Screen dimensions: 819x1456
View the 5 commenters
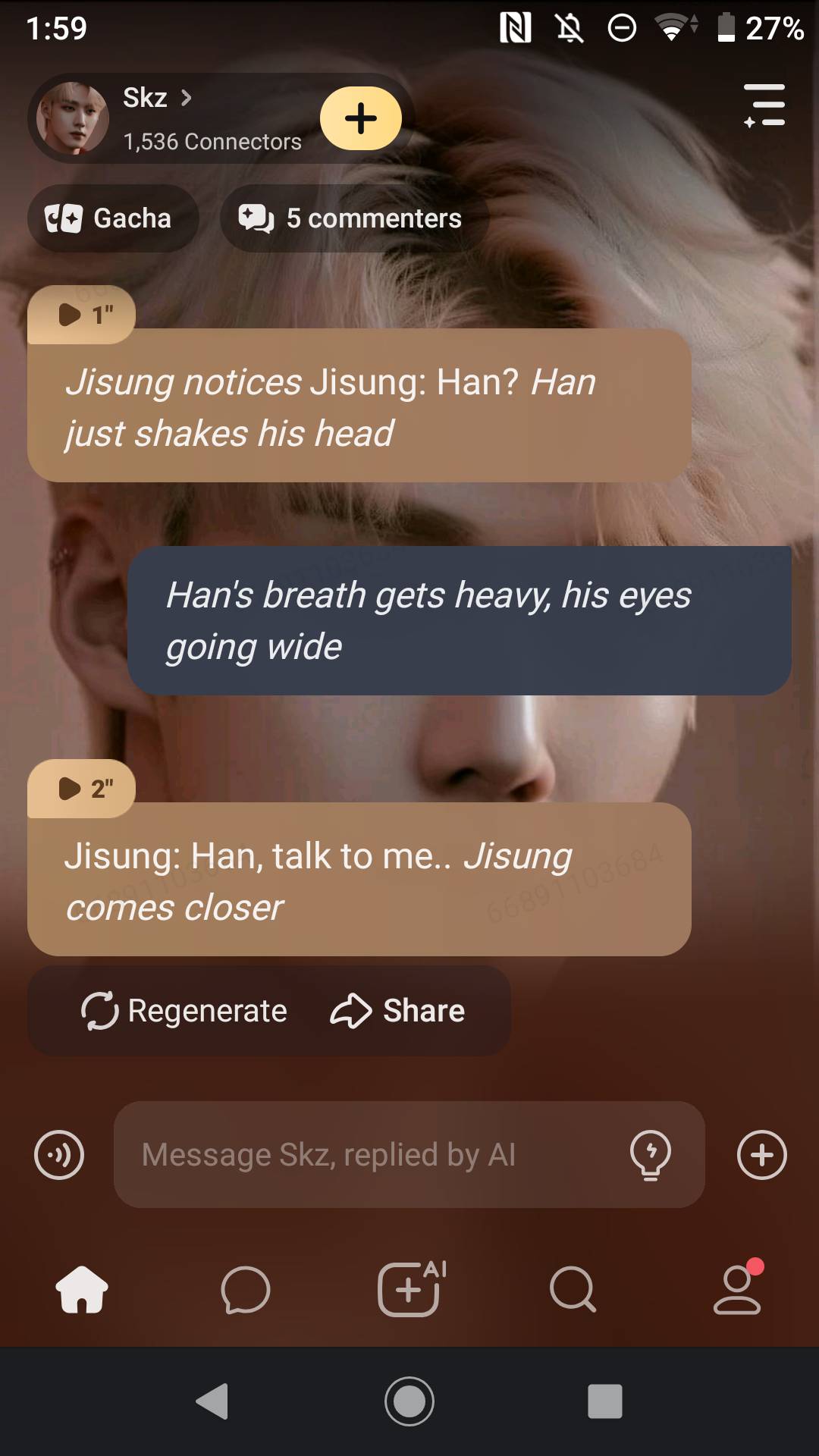pyautogui.click(x=353, y=218)
